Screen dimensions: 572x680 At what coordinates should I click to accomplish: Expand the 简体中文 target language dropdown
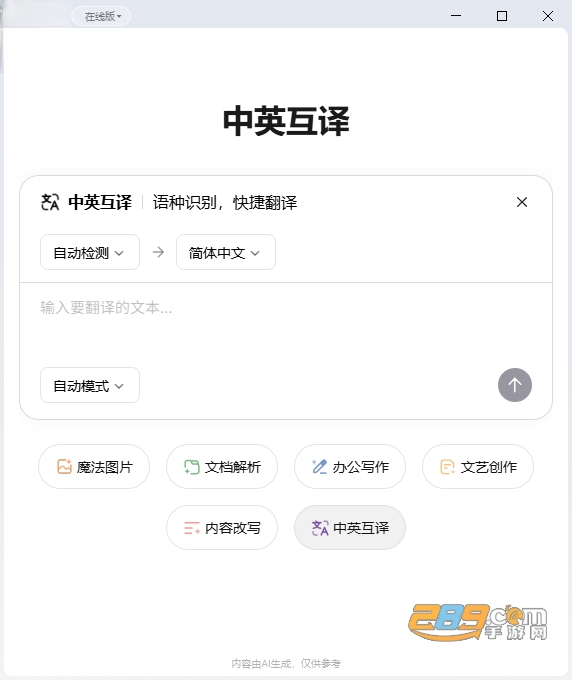[226, 252]
